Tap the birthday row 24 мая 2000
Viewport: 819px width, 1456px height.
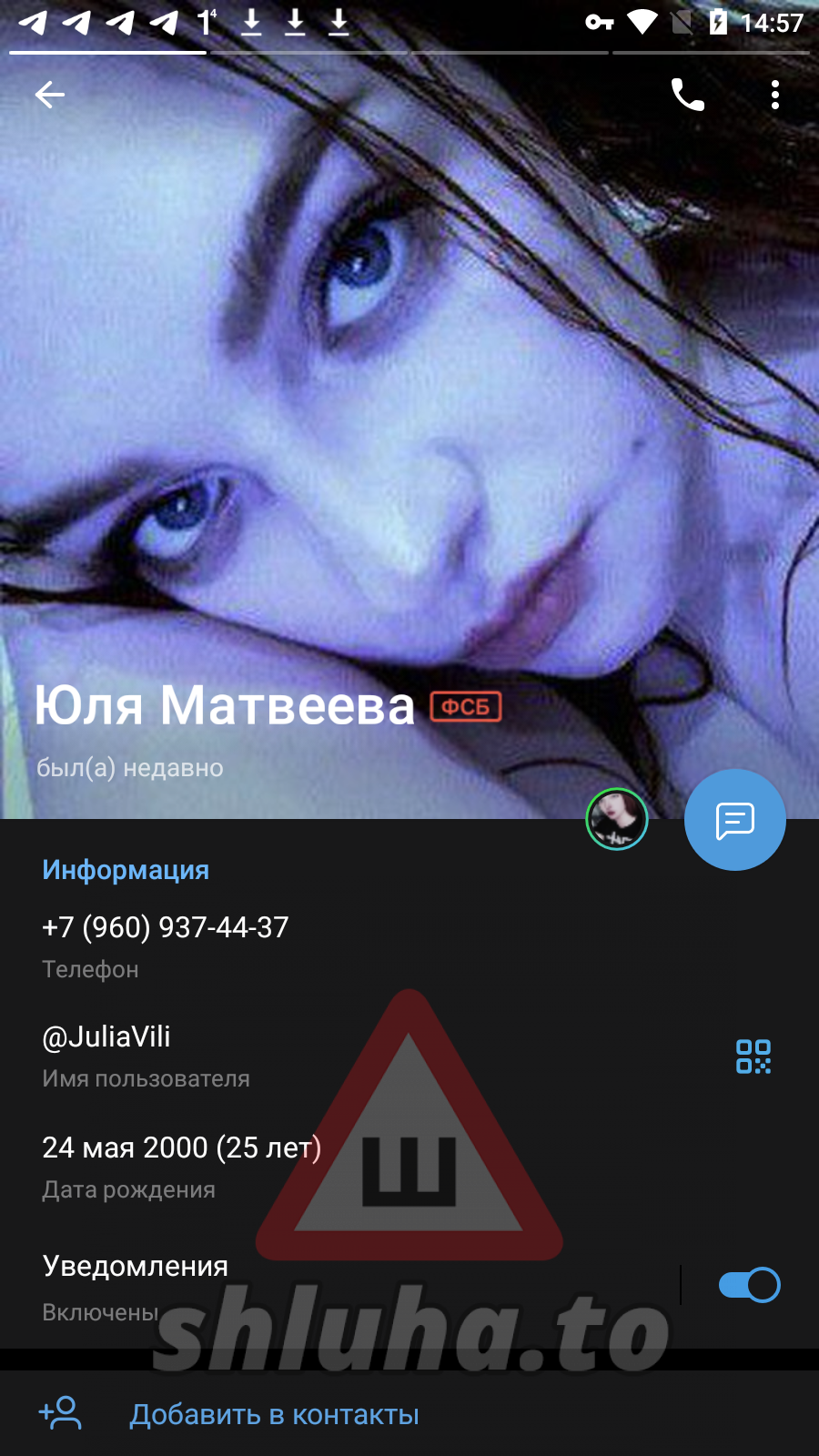[409, 1167]
